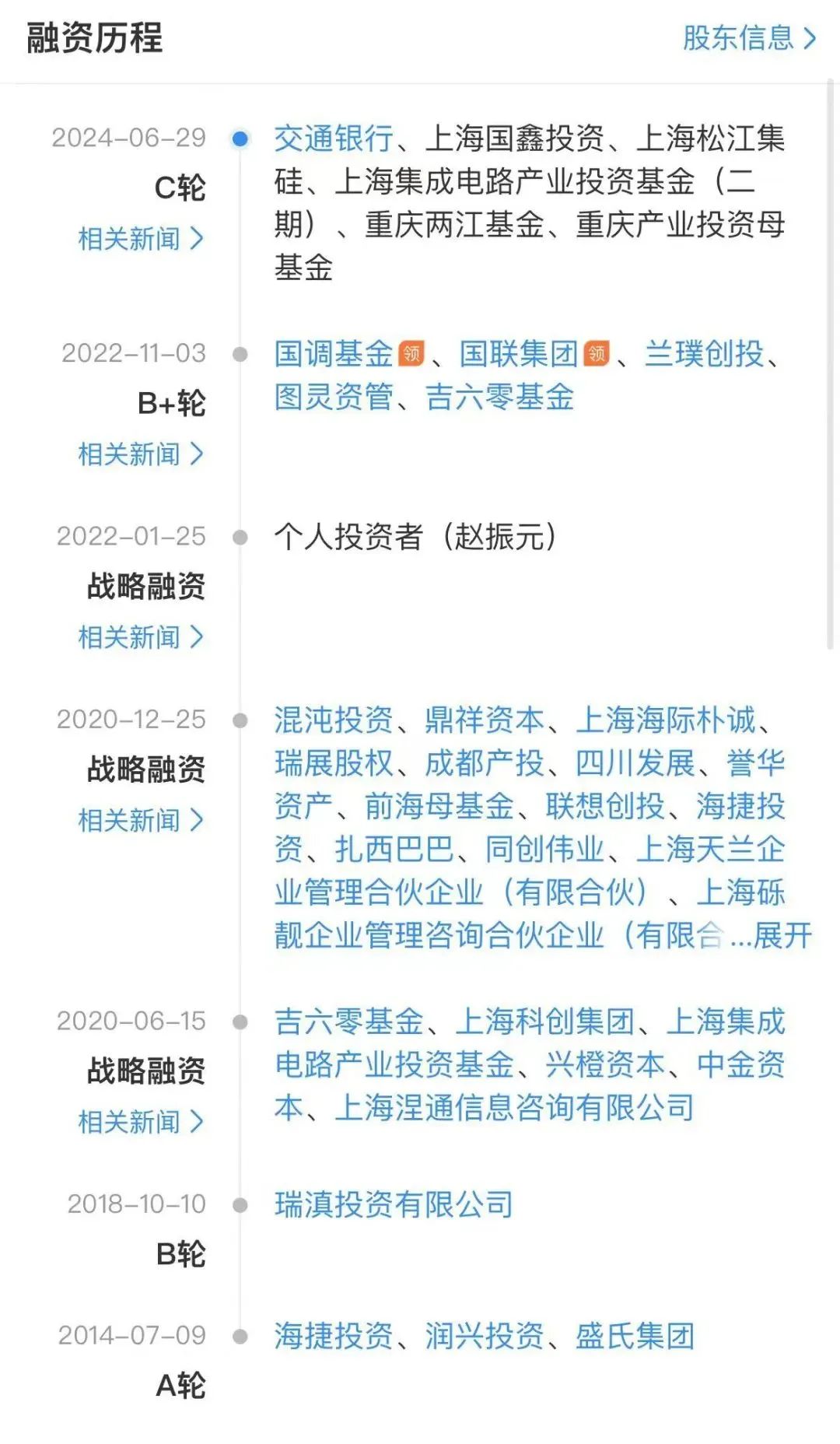
Task: Open 相关新闻 for 2020-06-15 战略融资
Action: pyautogui.click(x=141, y=1122)
